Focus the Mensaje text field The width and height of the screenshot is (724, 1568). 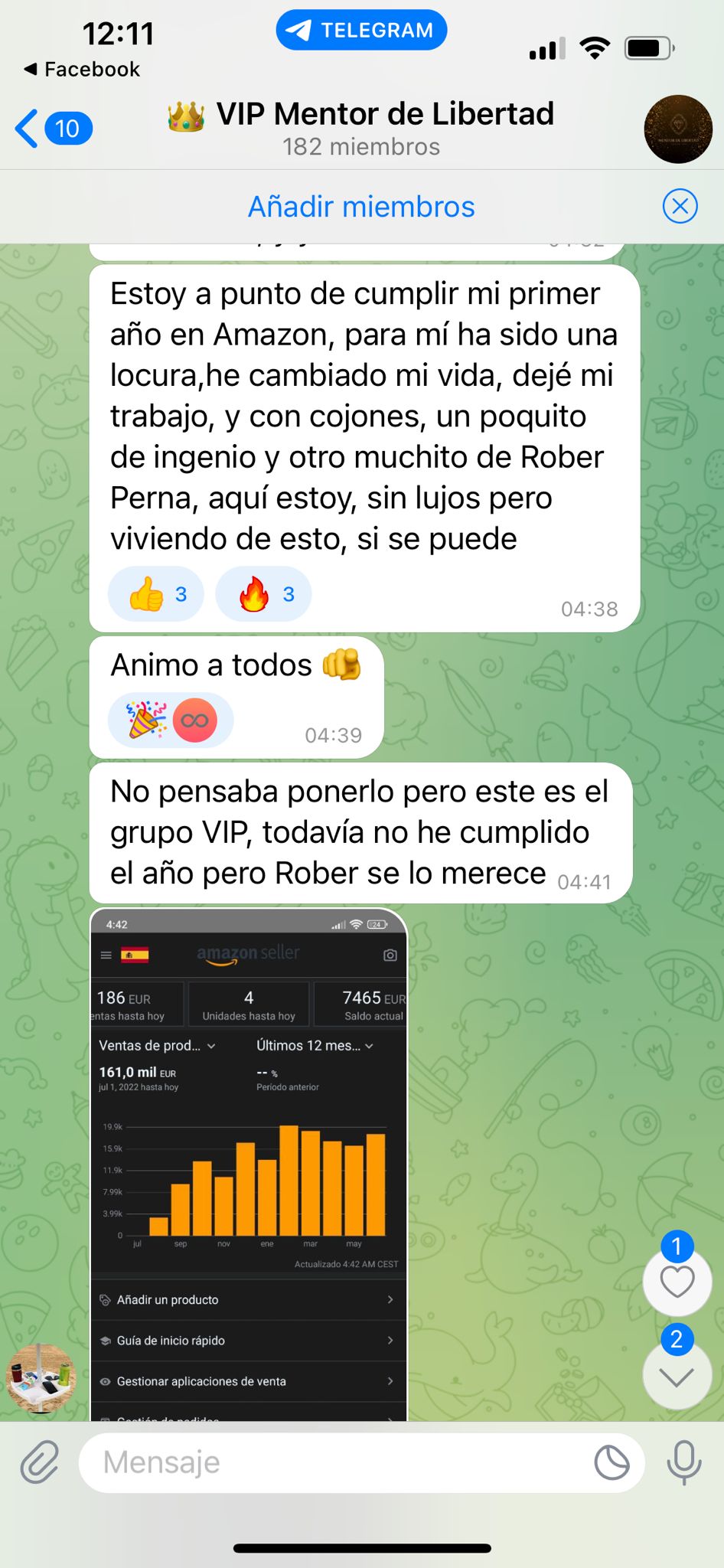point(337,1462)
